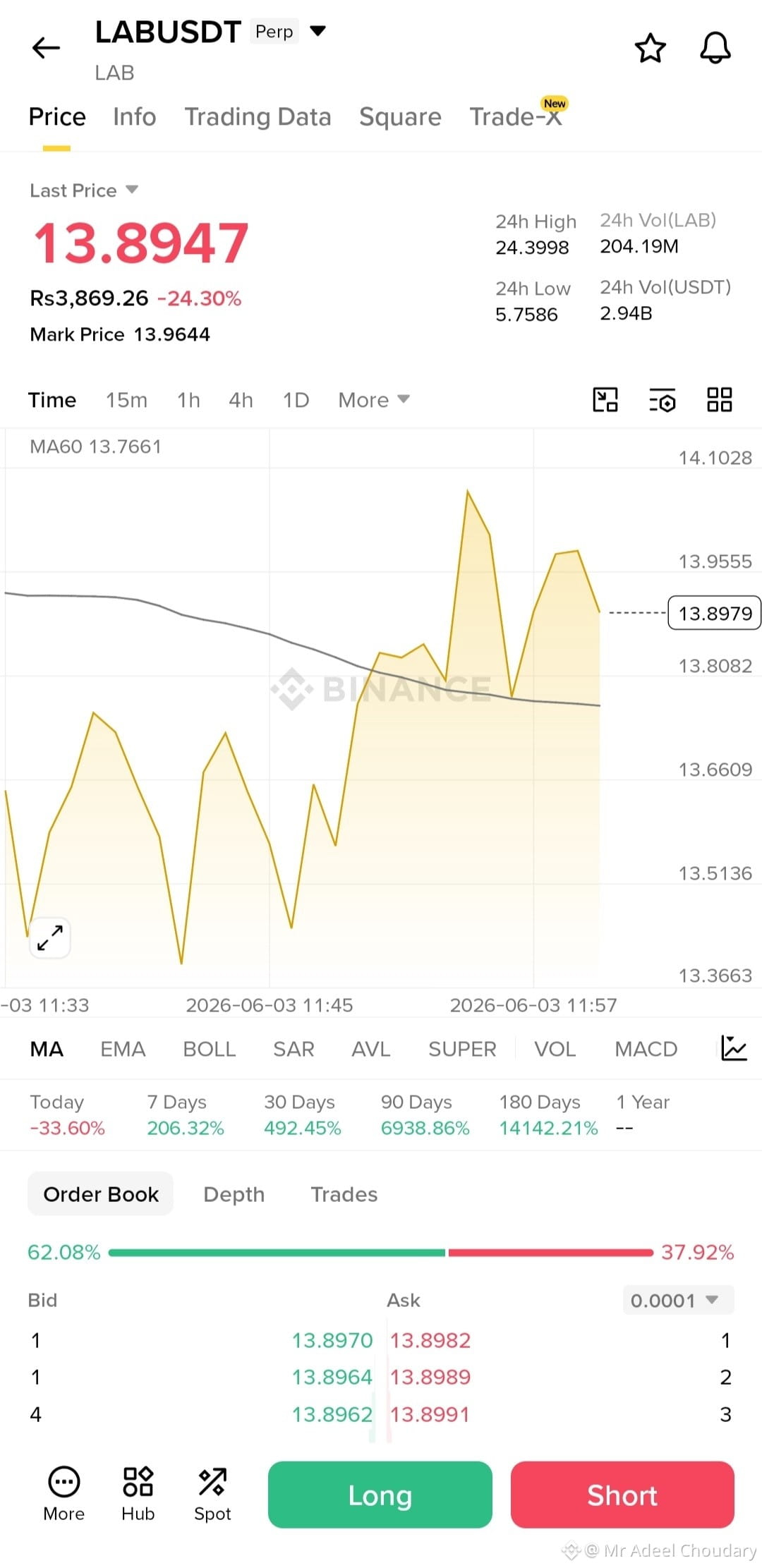Enable the BOLL indicator
Image resolution: width=762 pixels, height=1568 pixels.
pos(209,1049)
